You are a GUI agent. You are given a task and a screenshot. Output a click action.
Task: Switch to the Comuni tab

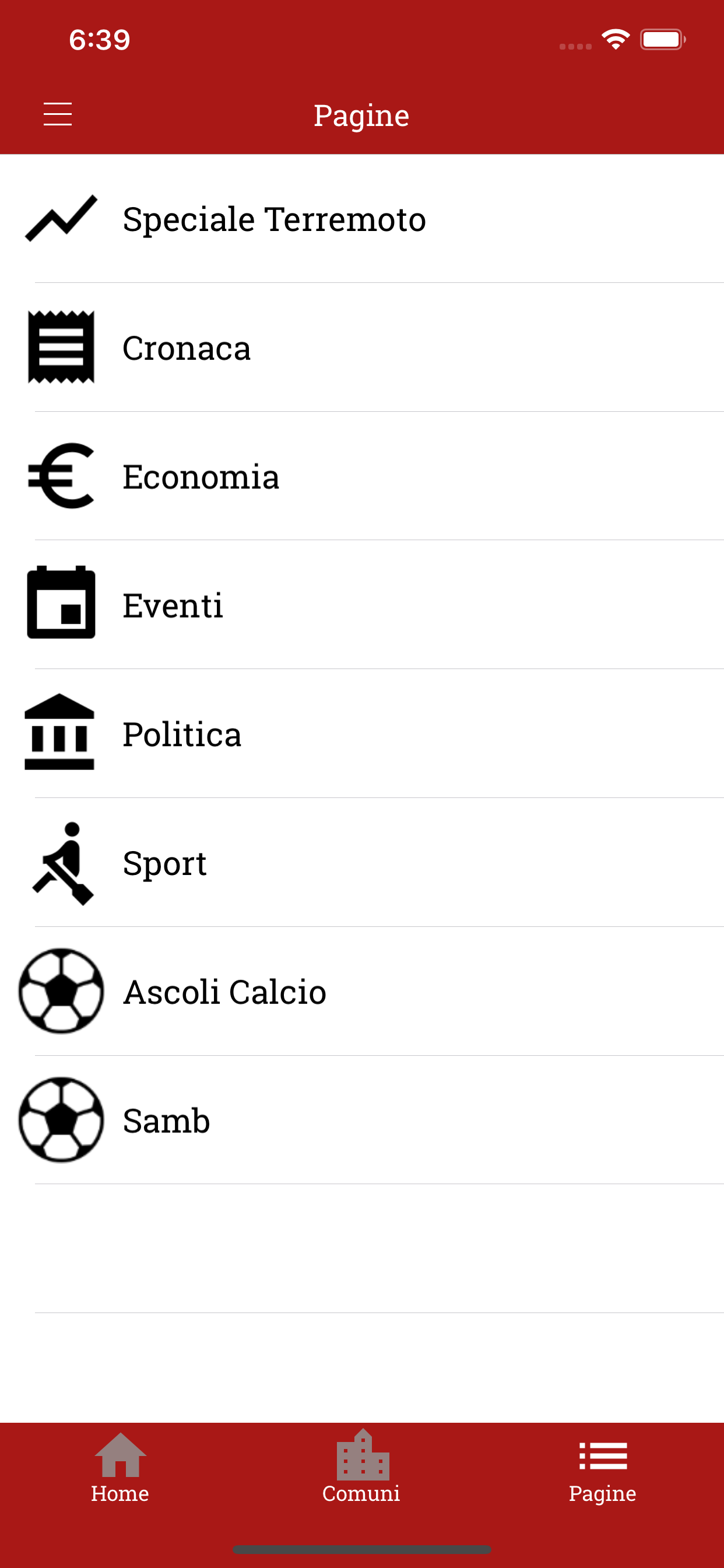coord(362,1468)
